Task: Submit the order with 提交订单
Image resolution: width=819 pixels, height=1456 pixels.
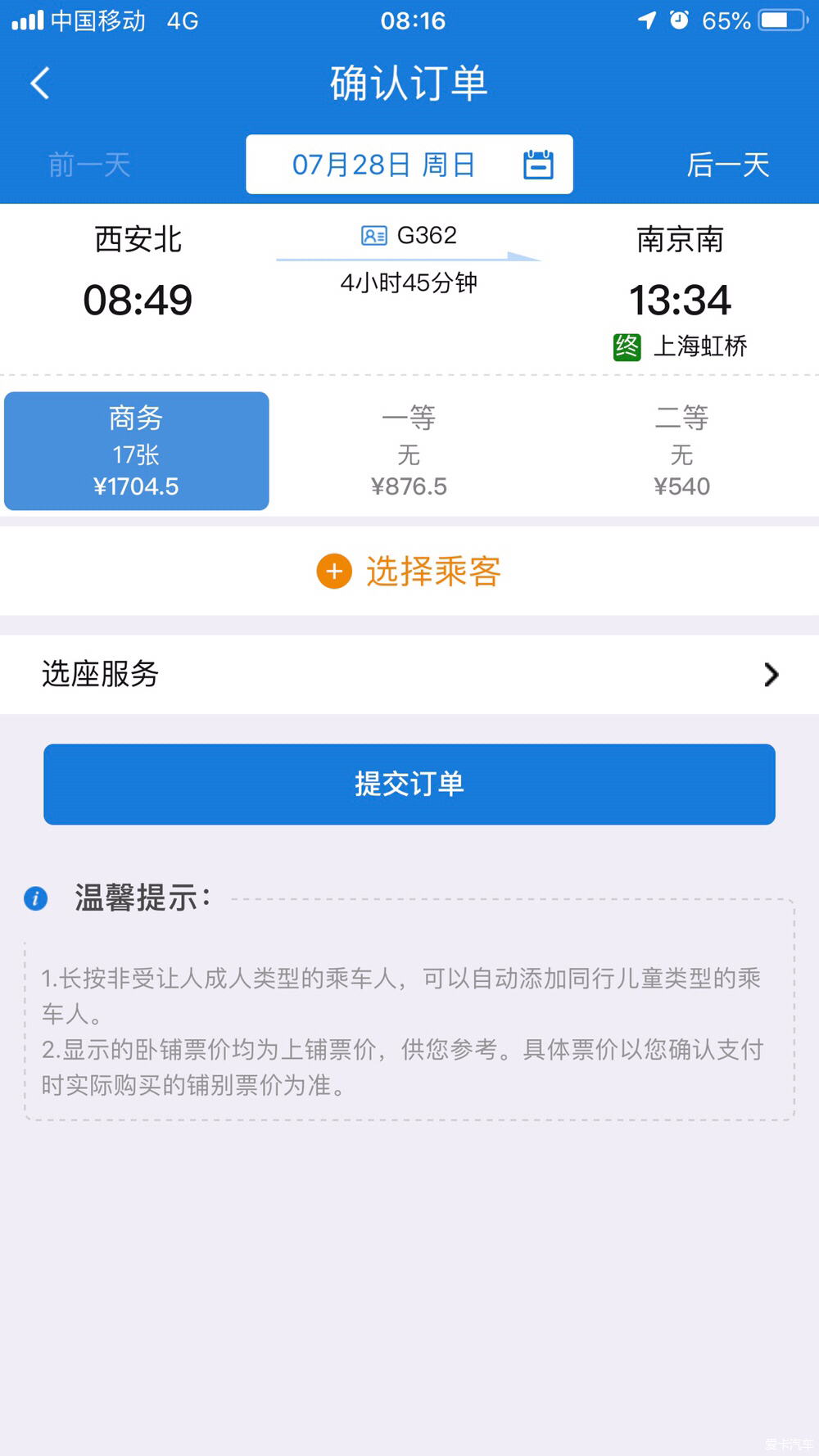Action: click(409, 785)
